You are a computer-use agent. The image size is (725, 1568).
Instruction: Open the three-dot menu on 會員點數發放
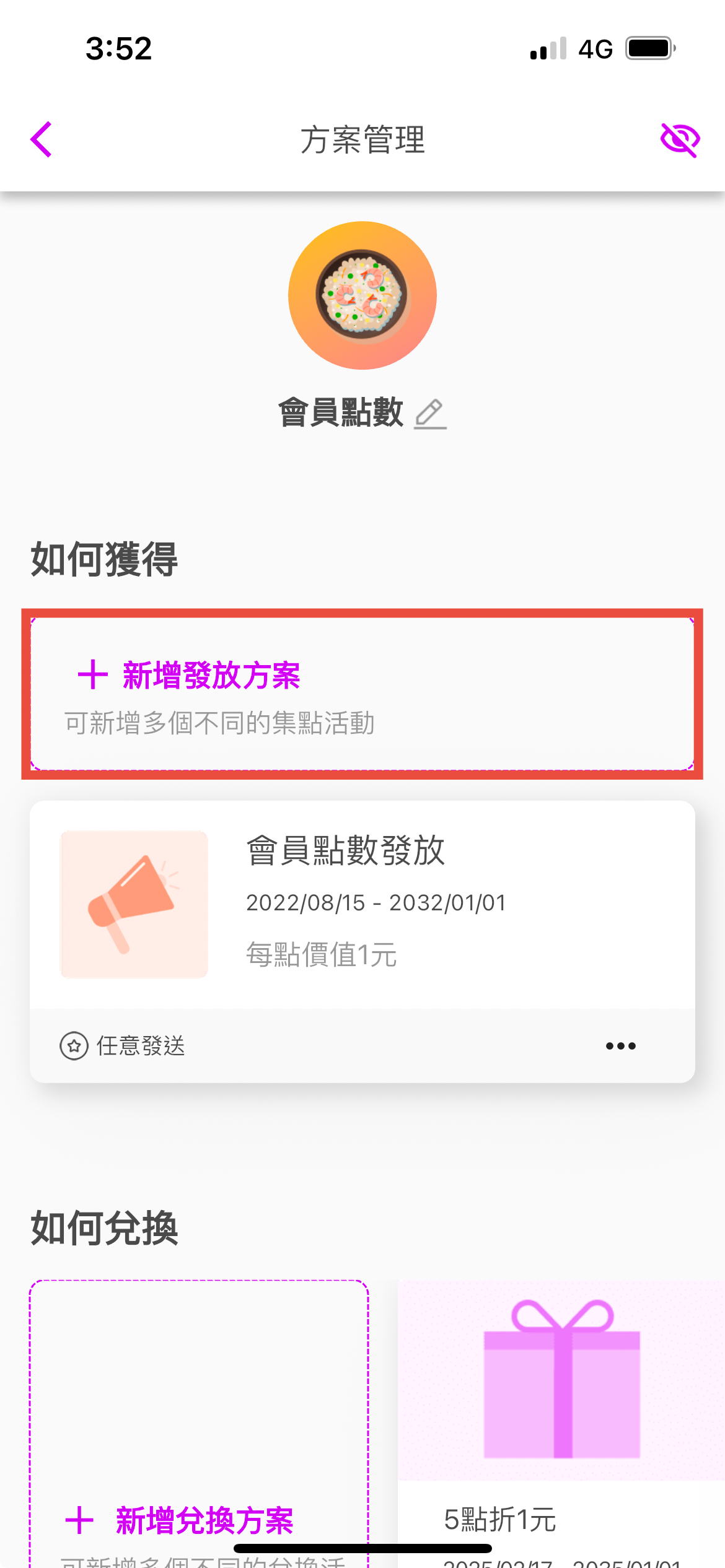(620, 1046)
